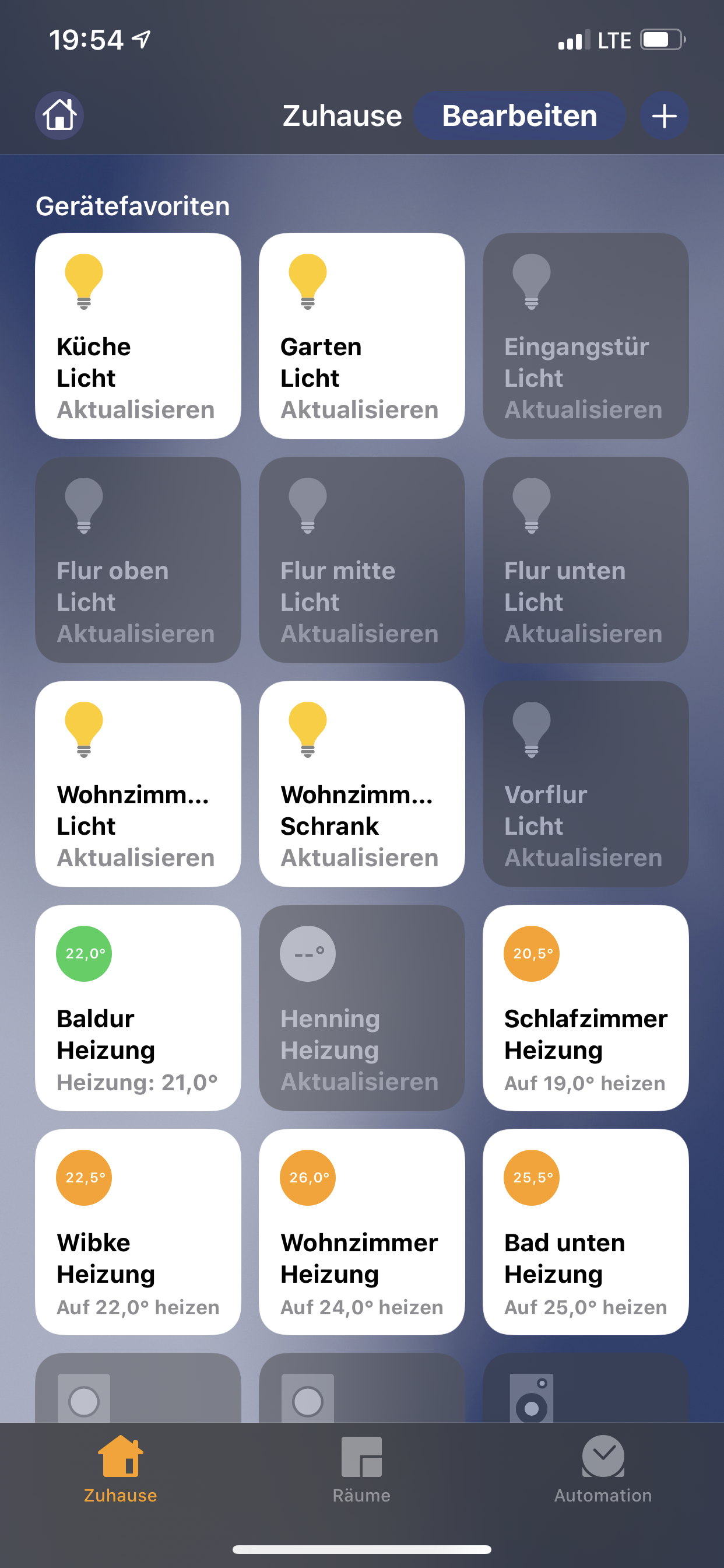Switch on Flur oben Licht

tap(138, 560)
